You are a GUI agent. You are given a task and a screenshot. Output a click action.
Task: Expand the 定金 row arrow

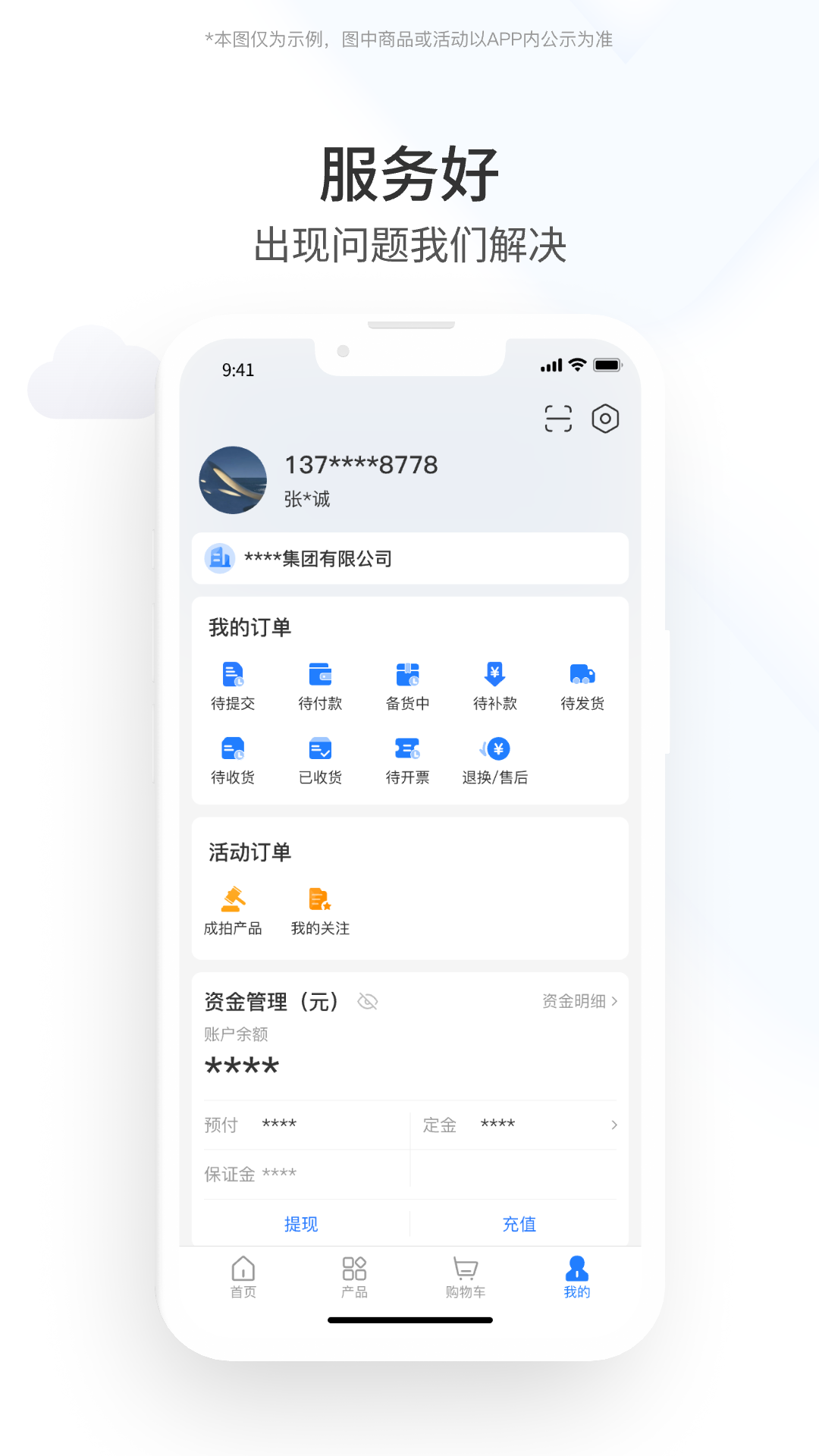click(x=616, y=1125)
